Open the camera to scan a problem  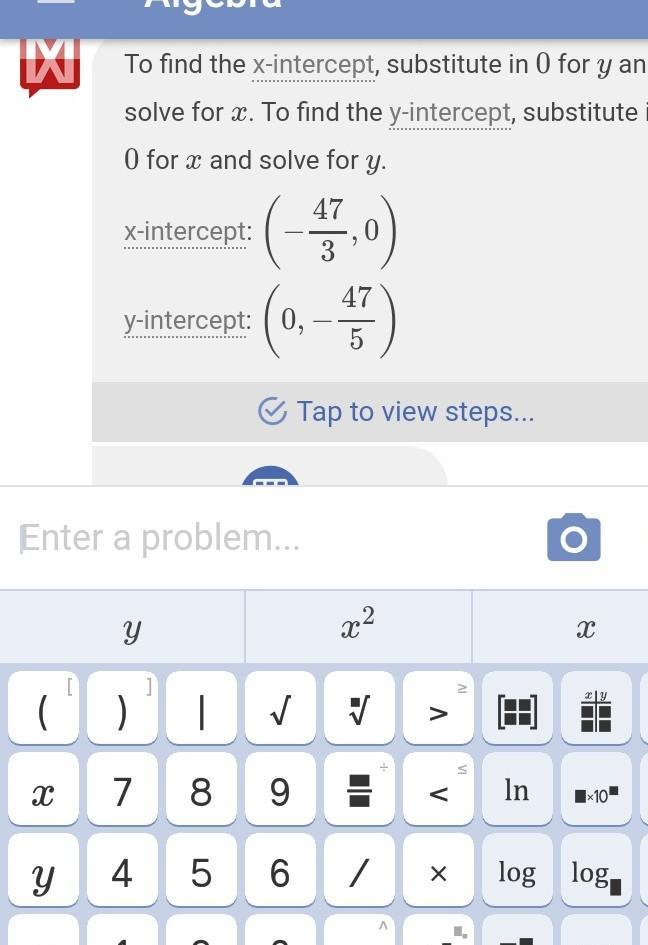tap(573, 538)
